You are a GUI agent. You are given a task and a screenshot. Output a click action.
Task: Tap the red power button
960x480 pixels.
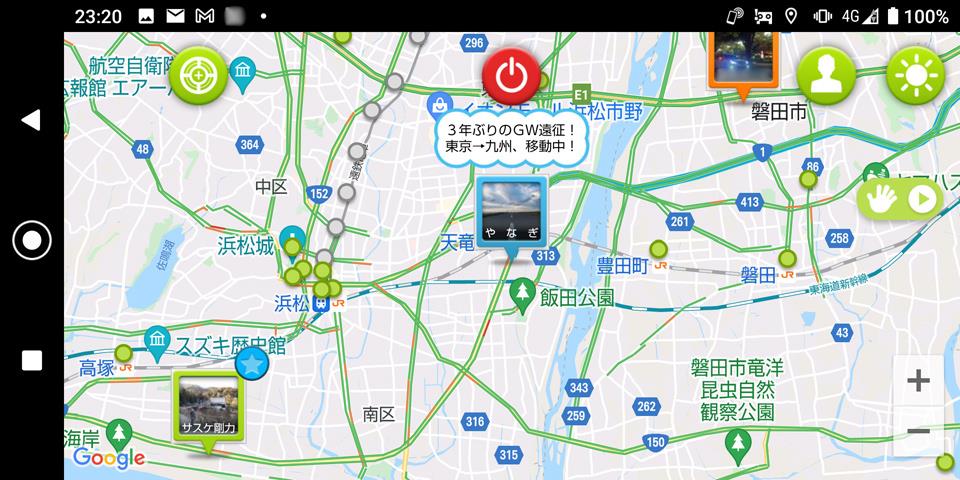click(511, 76)
